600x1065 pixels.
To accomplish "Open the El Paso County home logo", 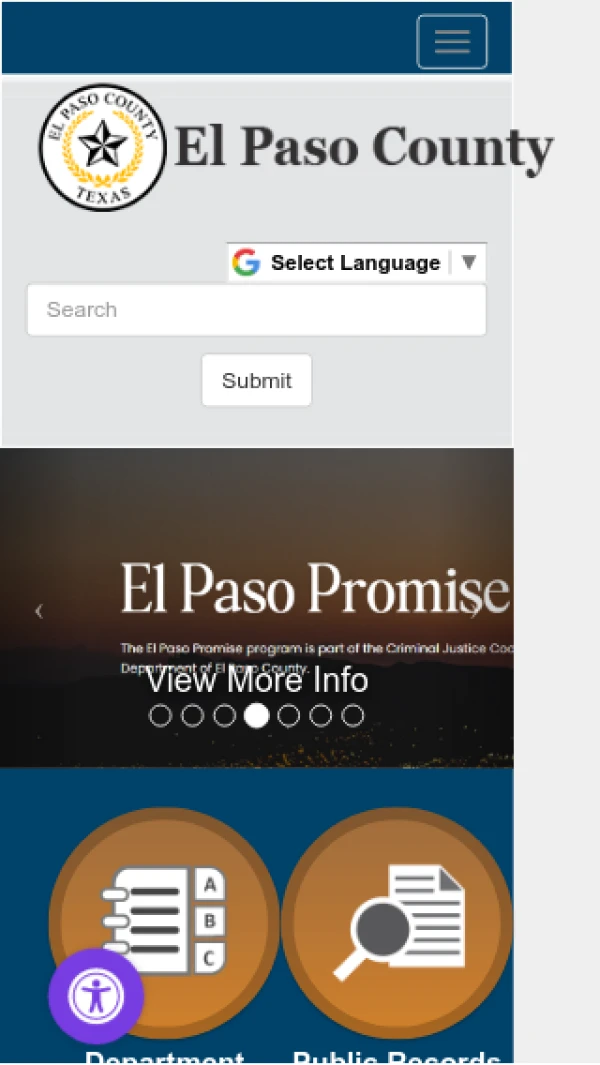I will tap(102, 148).
